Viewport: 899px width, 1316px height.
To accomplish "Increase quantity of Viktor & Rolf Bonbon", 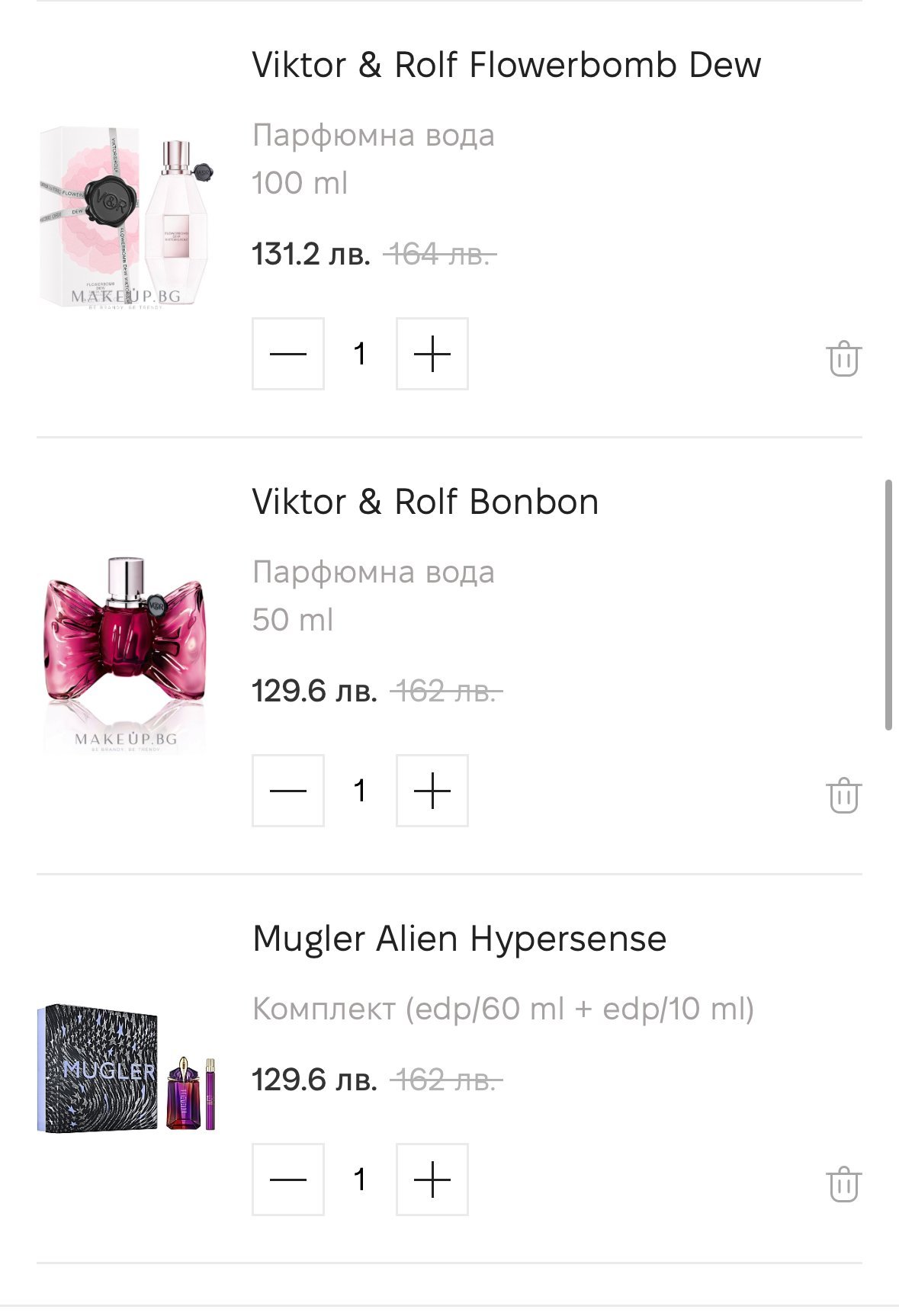I will pos(432,791).
